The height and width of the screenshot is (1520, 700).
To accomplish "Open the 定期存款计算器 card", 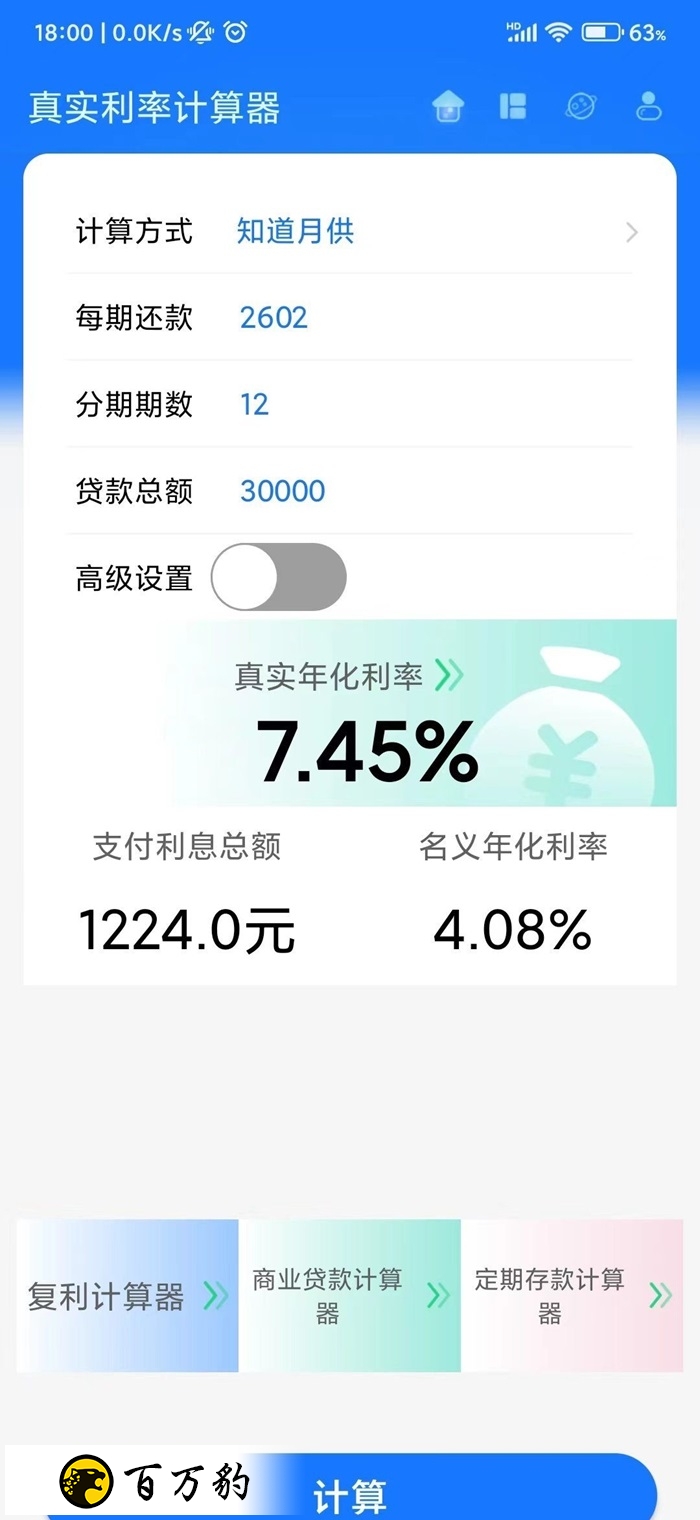I will pos(571,1296).
